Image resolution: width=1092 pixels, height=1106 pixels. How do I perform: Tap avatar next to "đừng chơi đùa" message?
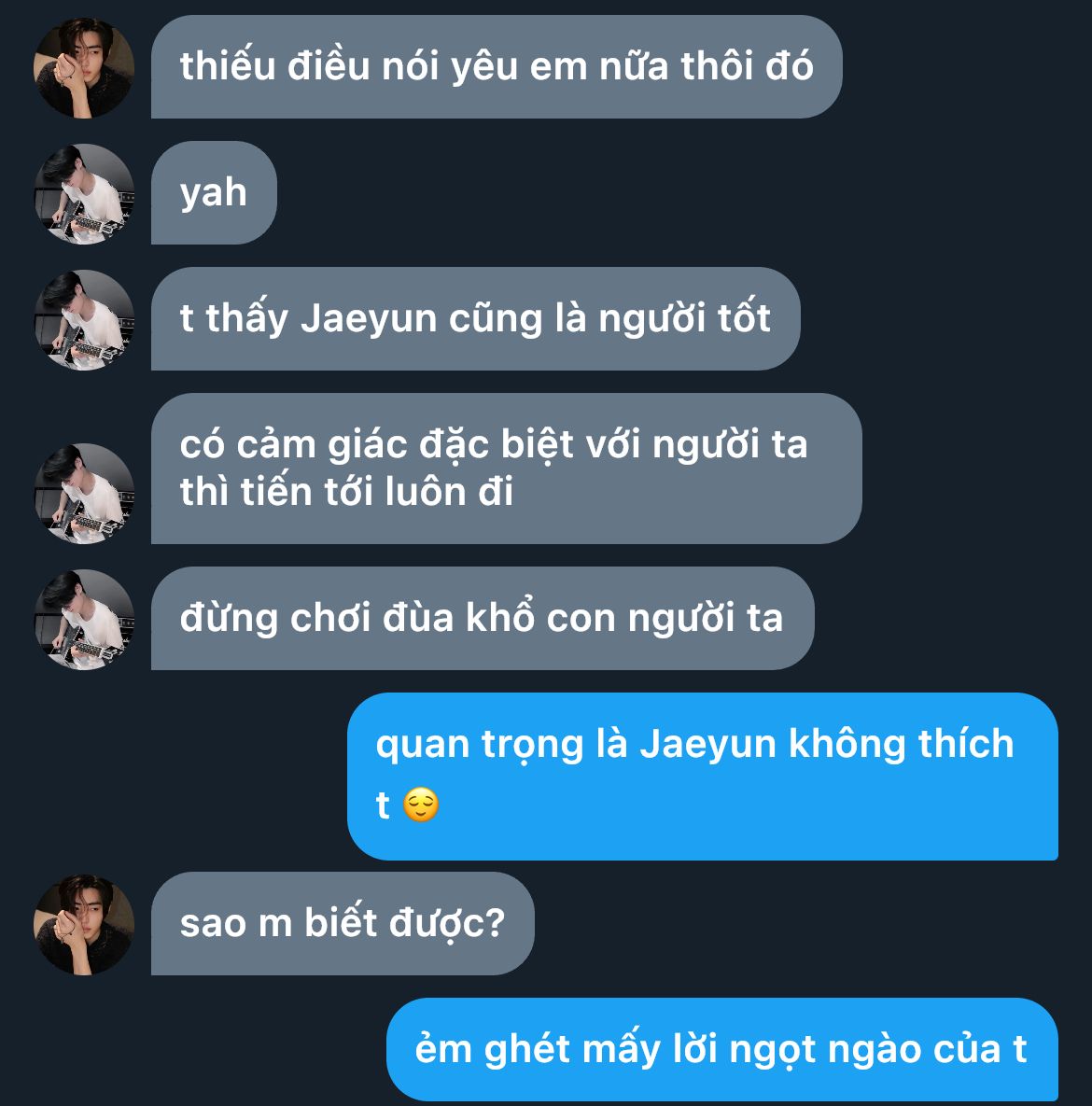tap(84, 620)
